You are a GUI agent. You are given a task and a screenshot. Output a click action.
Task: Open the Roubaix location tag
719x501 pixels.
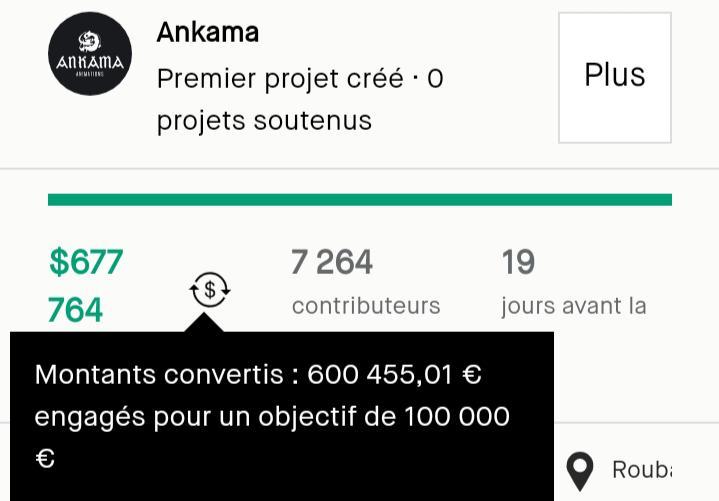tap(622, 469)
